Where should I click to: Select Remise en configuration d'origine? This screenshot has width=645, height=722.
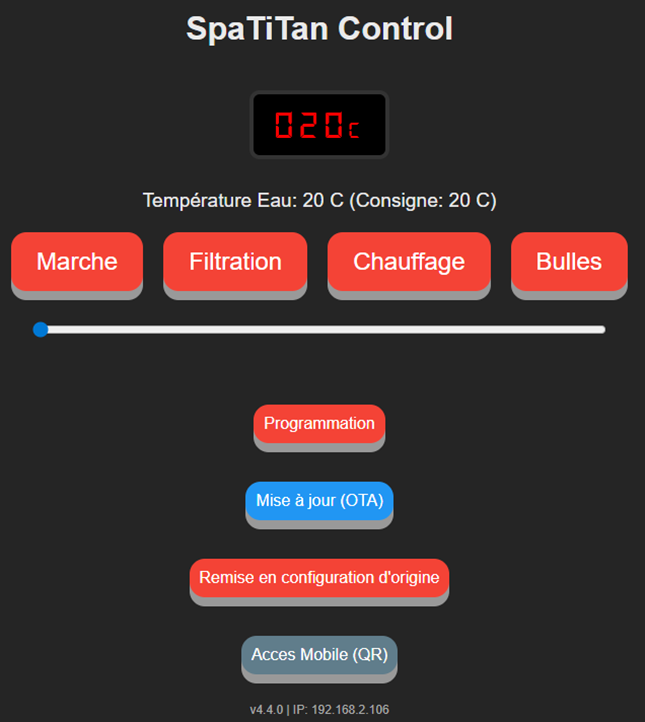(319, 578)
